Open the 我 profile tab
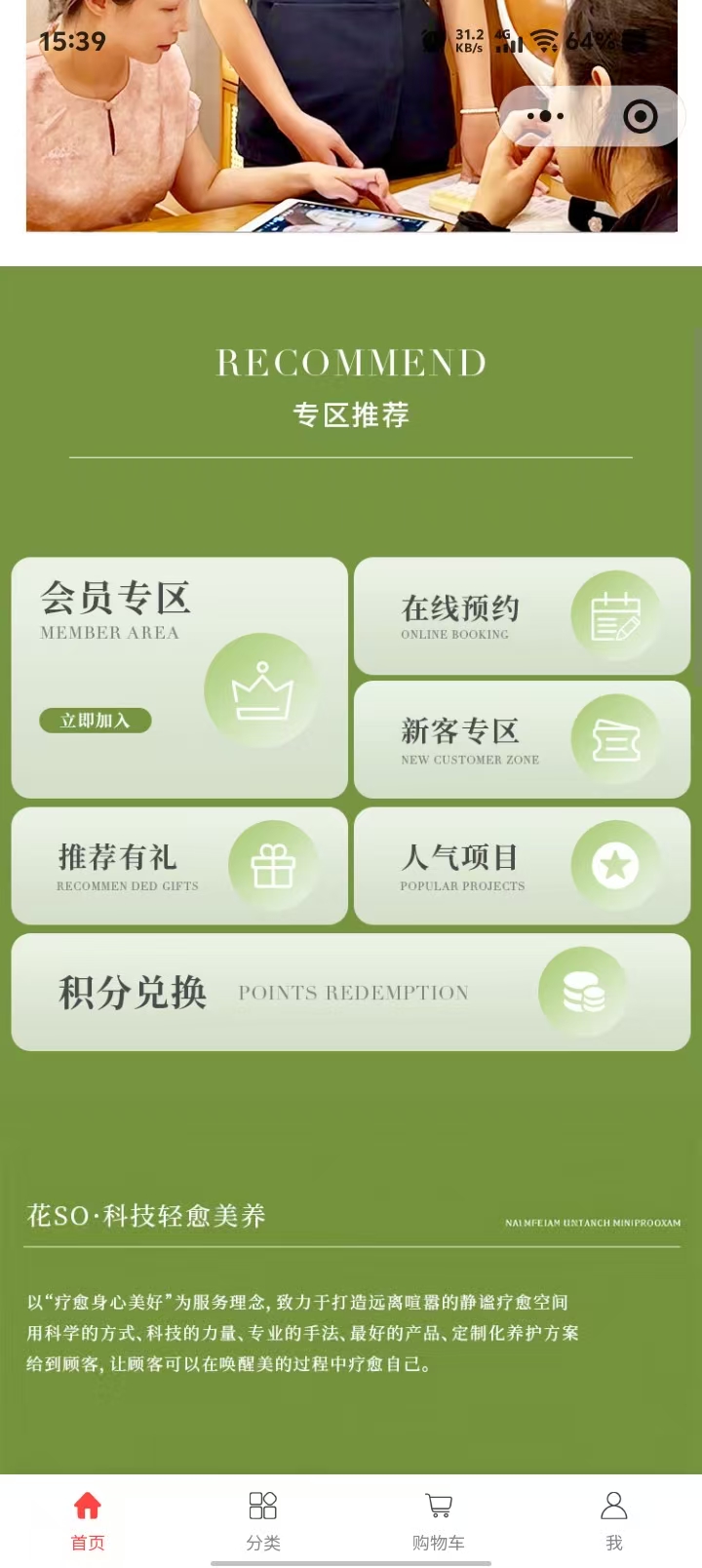 pyautogui.click(x=614, y=1519)
